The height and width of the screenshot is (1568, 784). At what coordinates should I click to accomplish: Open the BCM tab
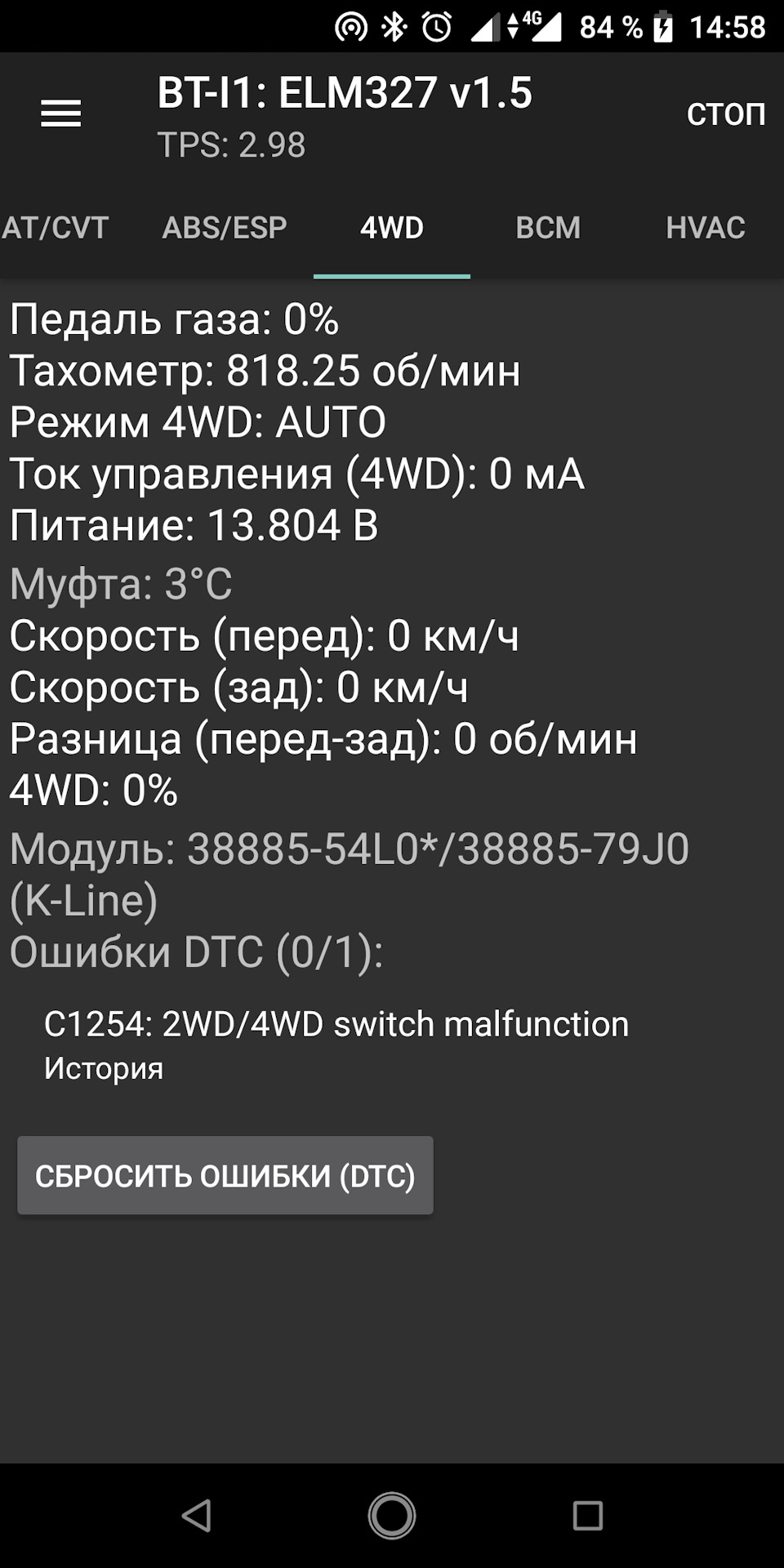pos(548,228)
